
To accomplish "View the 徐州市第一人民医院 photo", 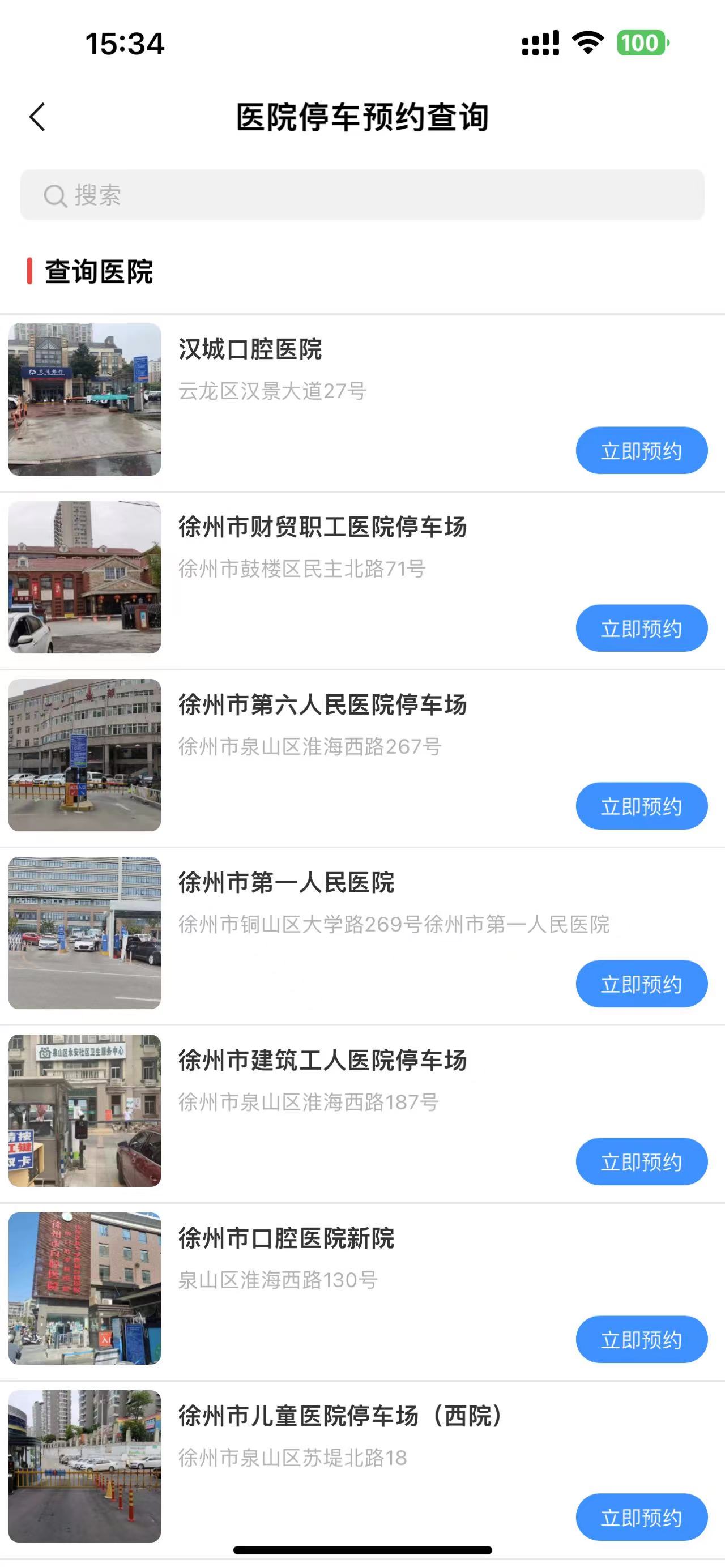I will tap(84, 933).
